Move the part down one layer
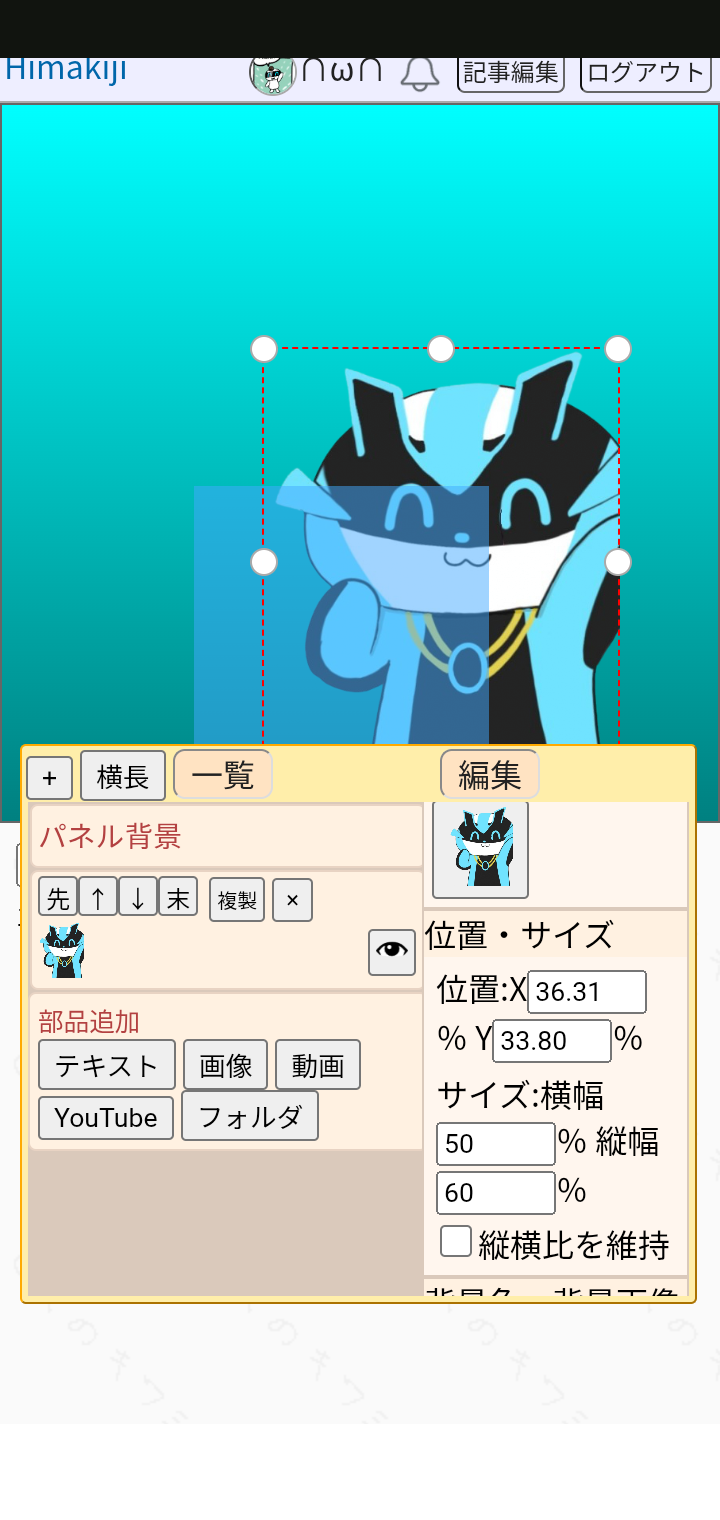Image resolution: width=720 pixels, height=1520 pixels. [138, 898]
